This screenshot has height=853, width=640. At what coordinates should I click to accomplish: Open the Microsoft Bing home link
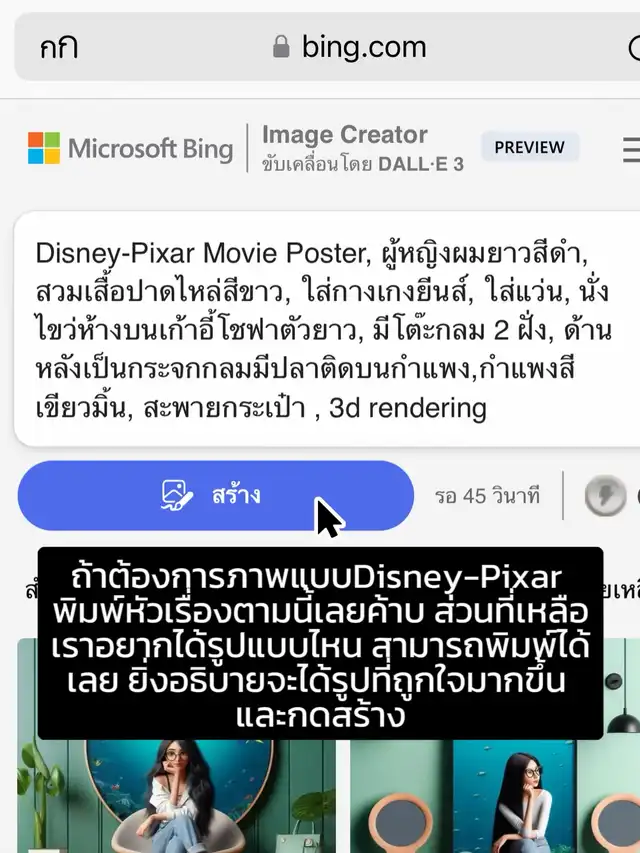[x=130, y=149]
